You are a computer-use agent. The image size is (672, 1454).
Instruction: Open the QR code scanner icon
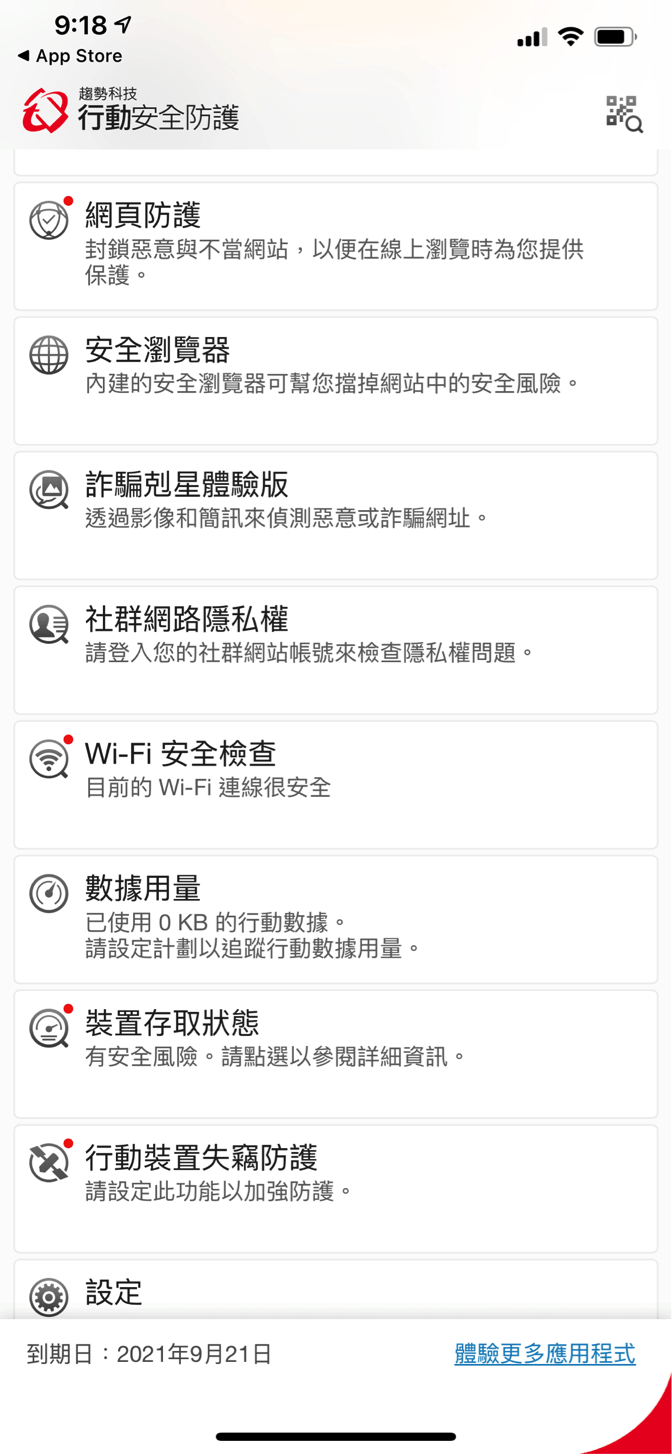tap(624, 114)
